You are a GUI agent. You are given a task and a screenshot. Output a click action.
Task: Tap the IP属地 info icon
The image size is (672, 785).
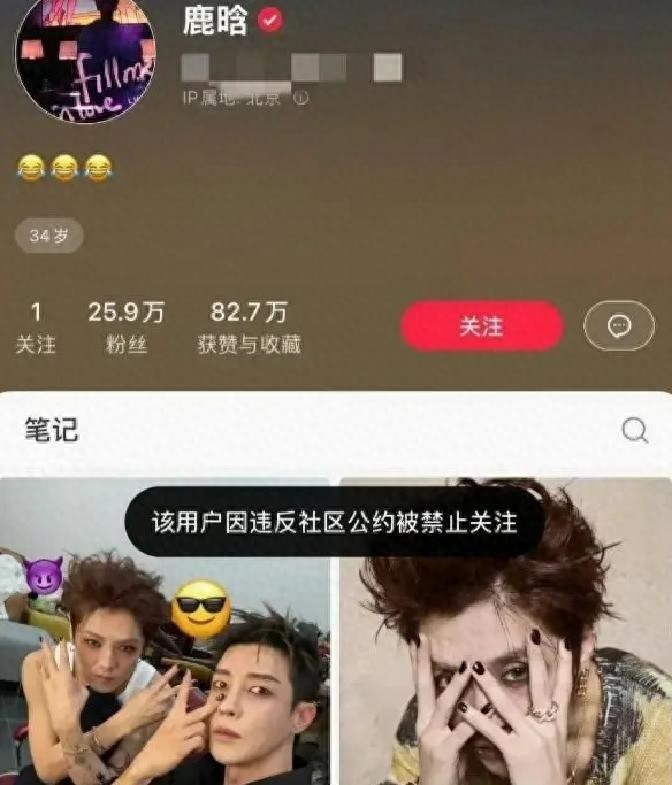click(x=301, y=98)
